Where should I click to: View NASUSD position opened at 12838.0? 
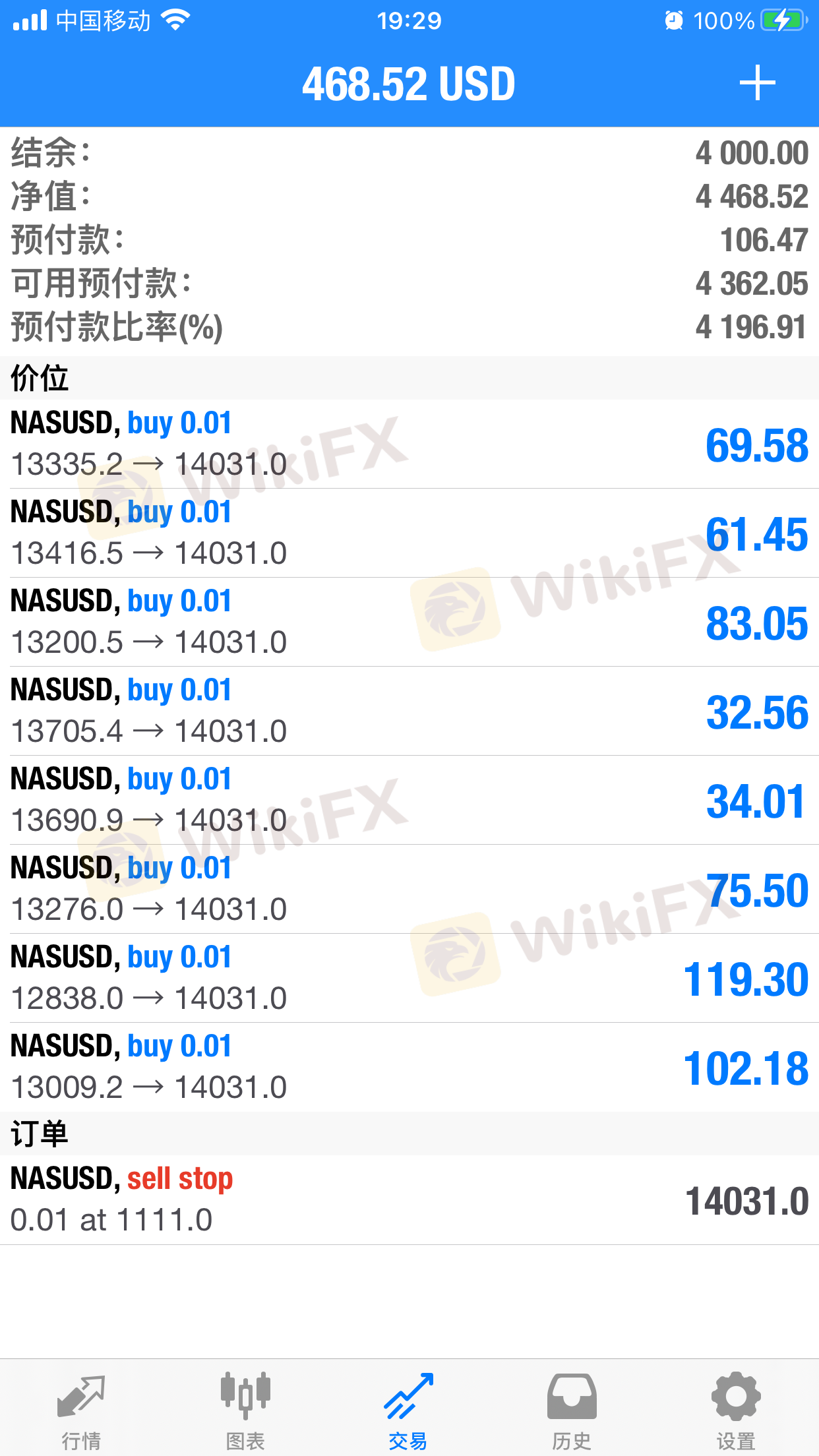pyautogui.click(x=409, y=978)
